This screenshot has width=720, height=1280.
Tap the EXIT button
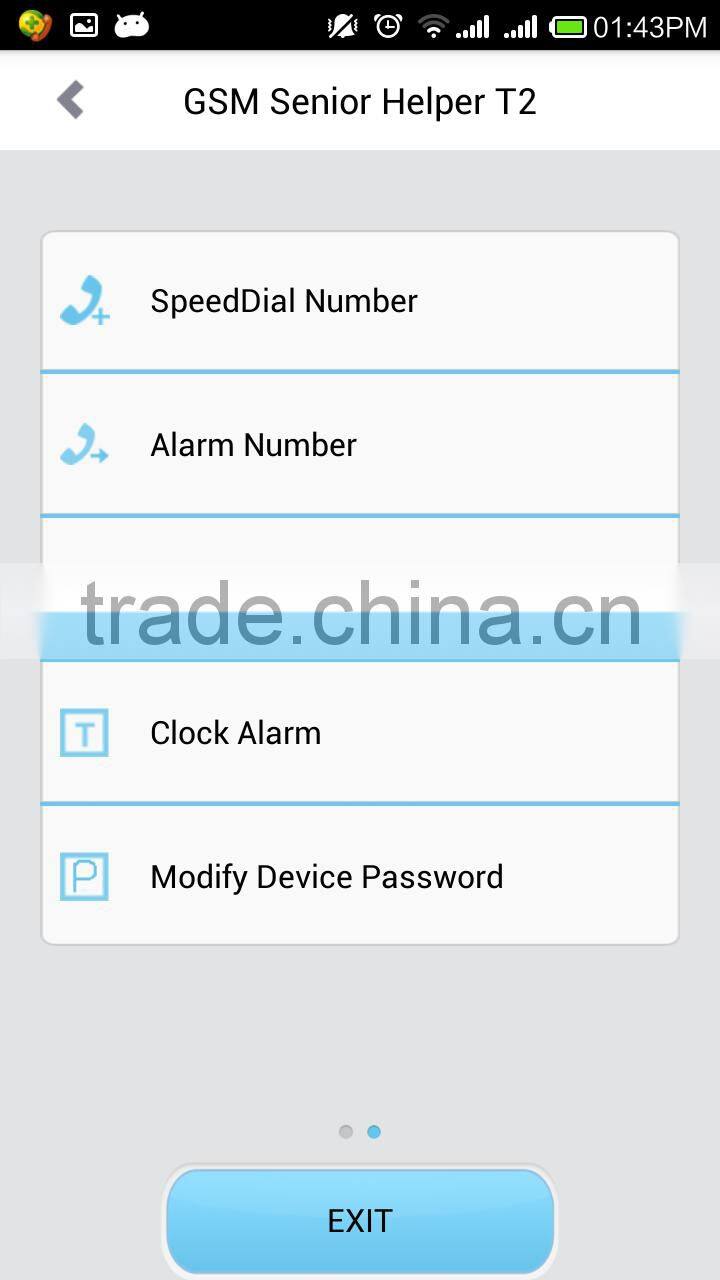360,1221
